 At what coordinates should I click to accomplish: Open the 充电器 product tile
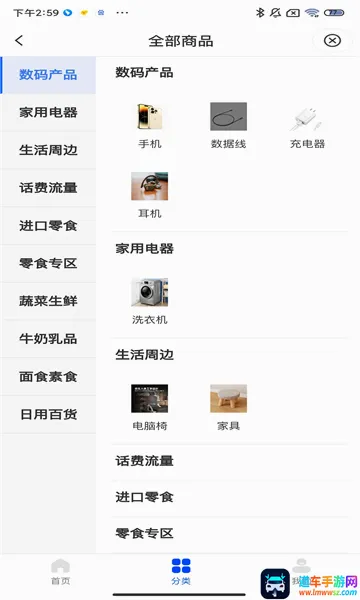pyautogui.click(x=307, y=126)
